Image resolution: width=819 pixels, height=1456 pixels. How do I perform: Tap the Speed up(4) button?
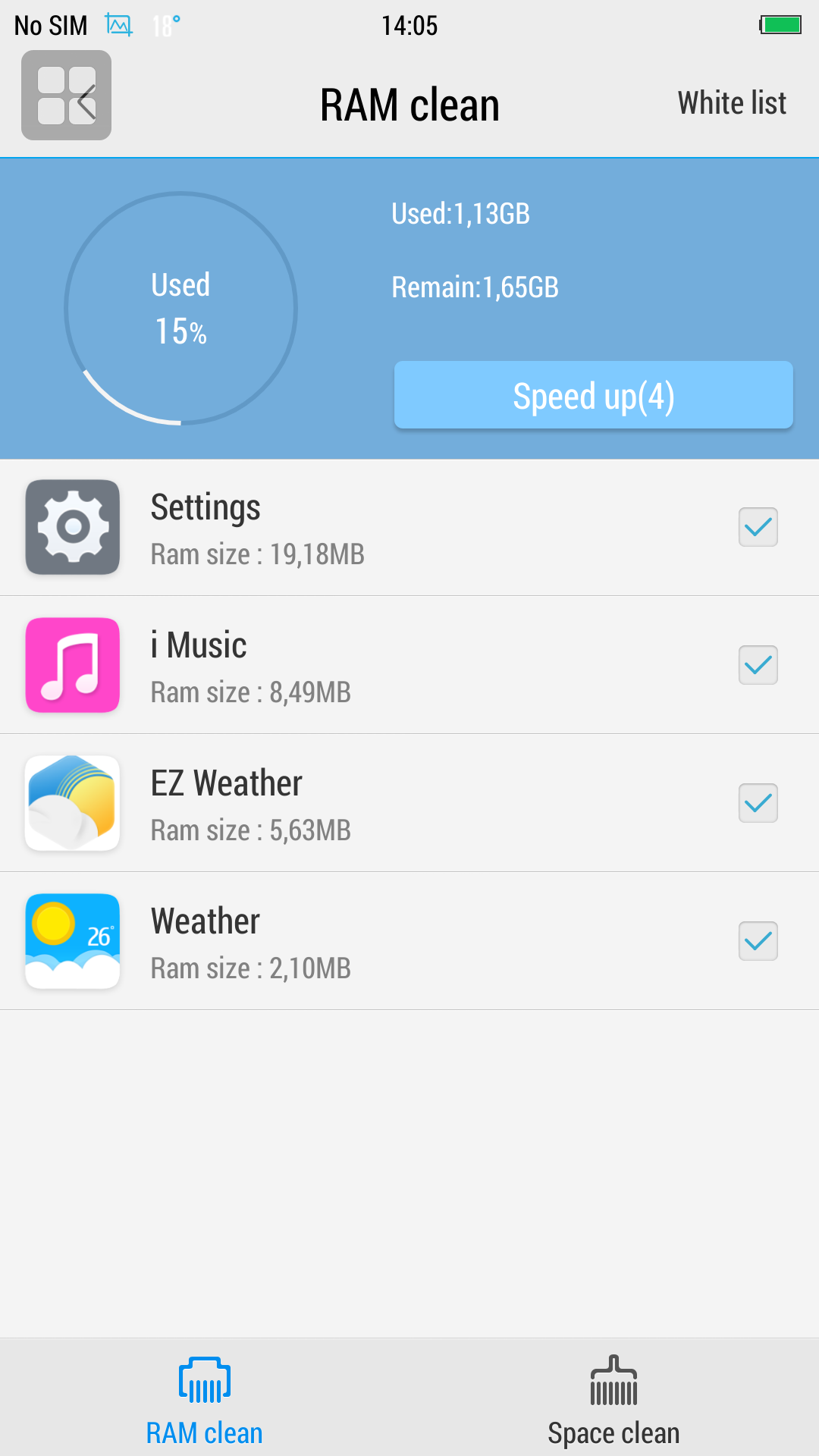pos(593,395)
